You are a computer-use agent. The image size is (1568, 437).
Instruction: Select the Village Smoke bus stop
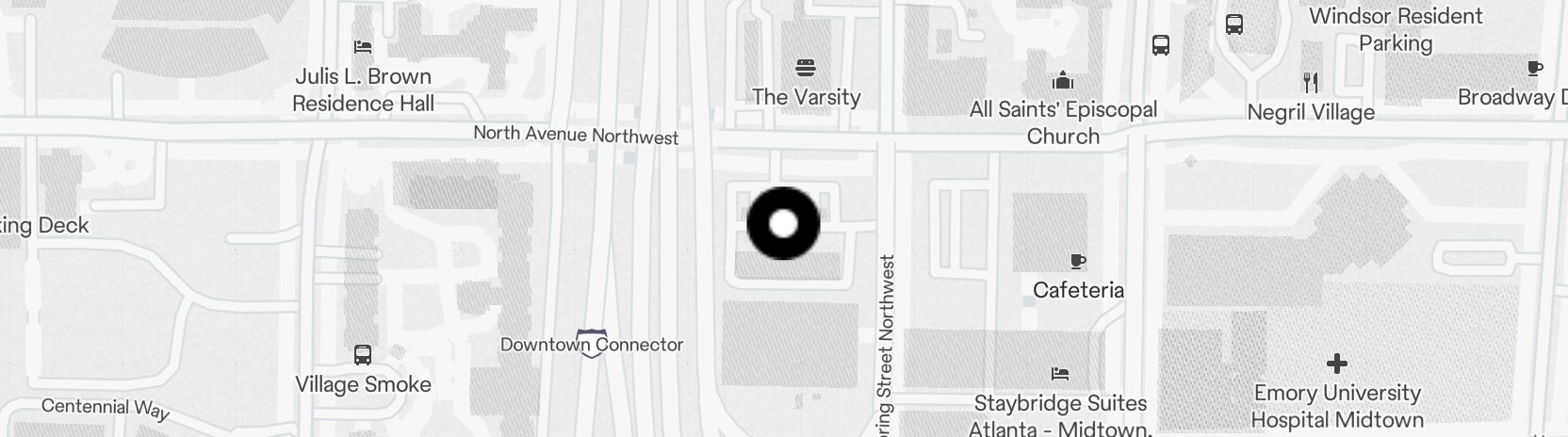363,355
